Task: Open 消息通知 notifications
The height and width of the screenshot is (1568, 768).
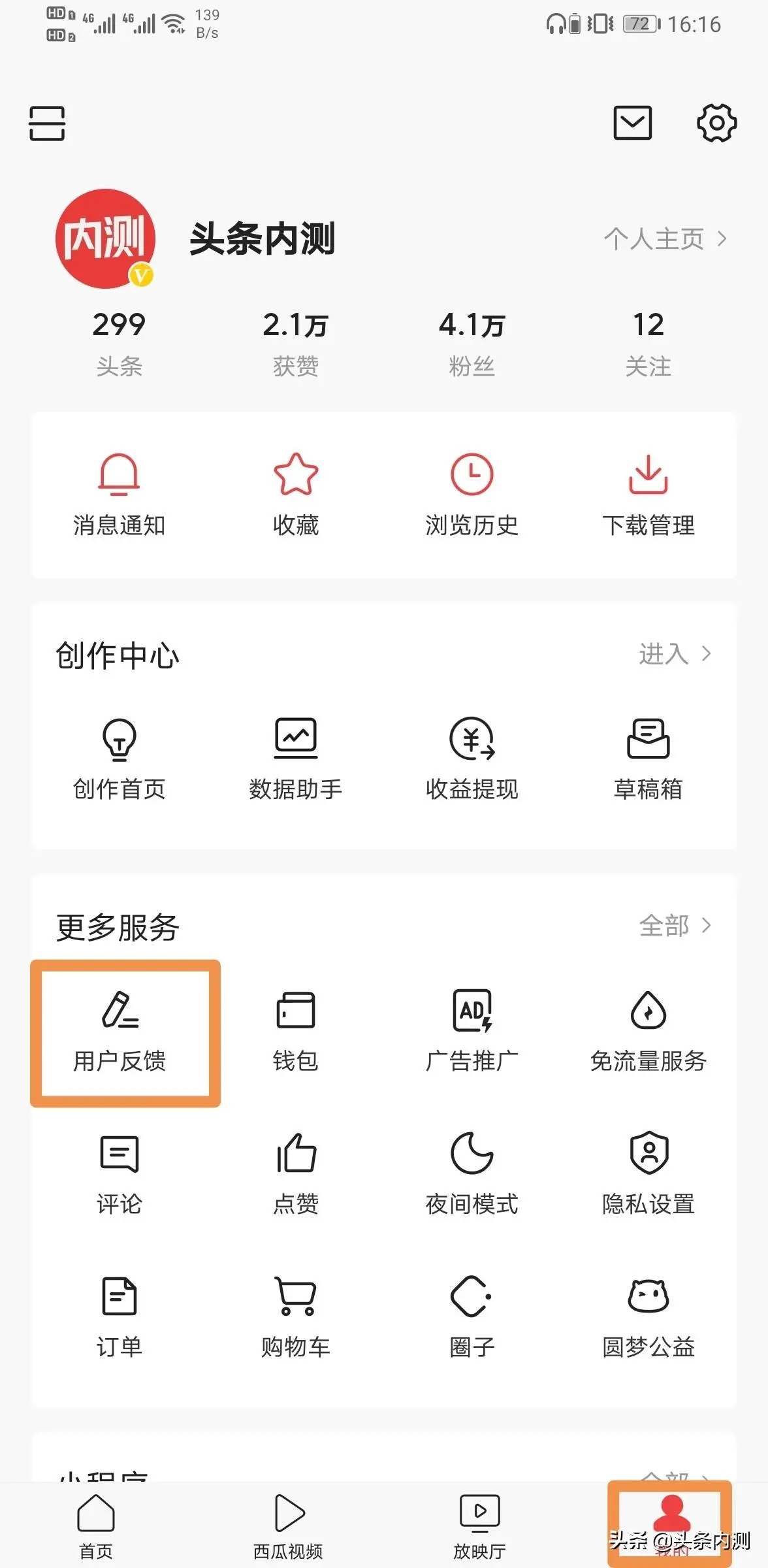Action: [120, 493]
